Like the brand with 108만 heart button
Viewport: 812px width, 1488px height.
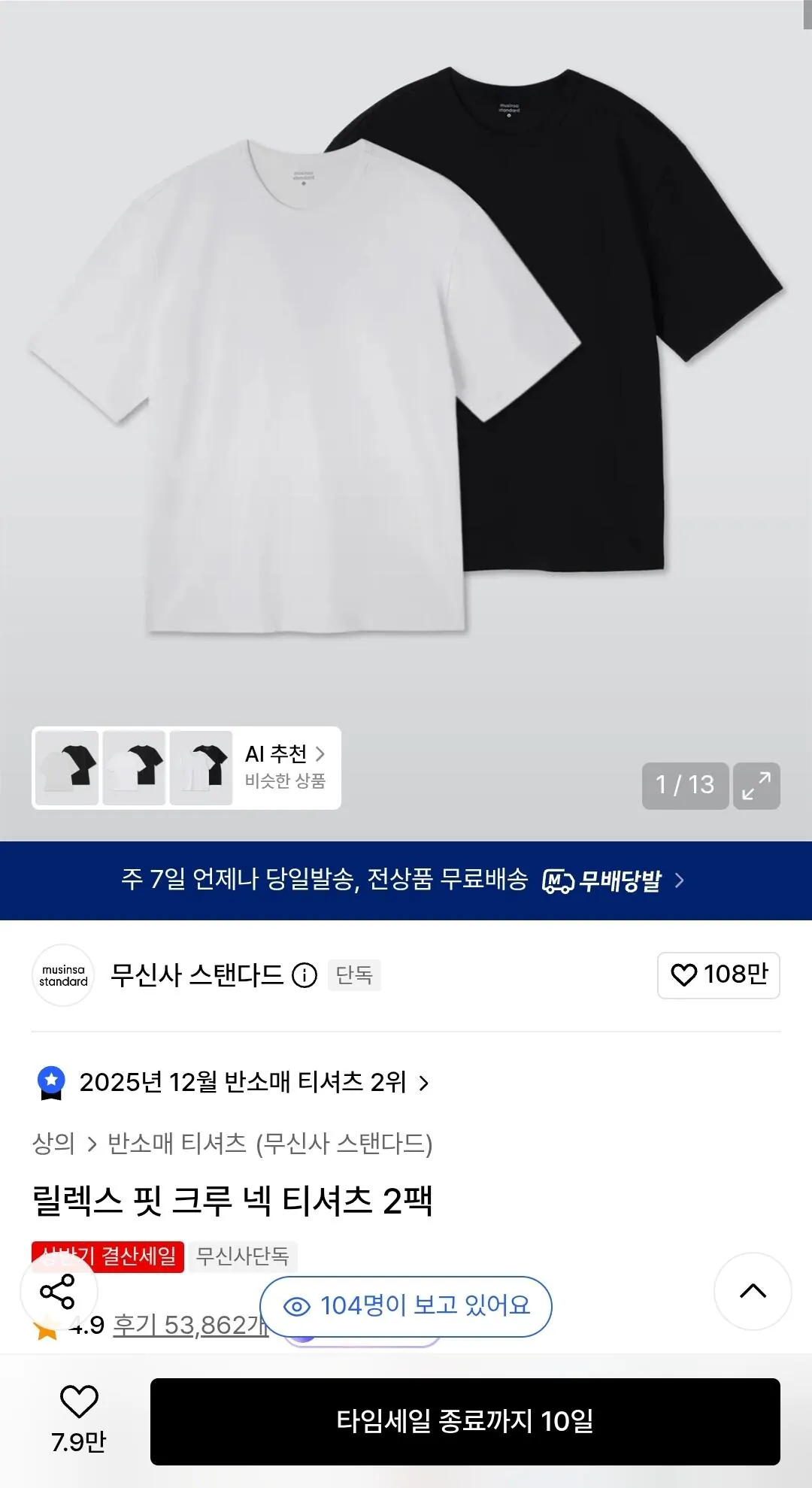(x=719, y=975)
